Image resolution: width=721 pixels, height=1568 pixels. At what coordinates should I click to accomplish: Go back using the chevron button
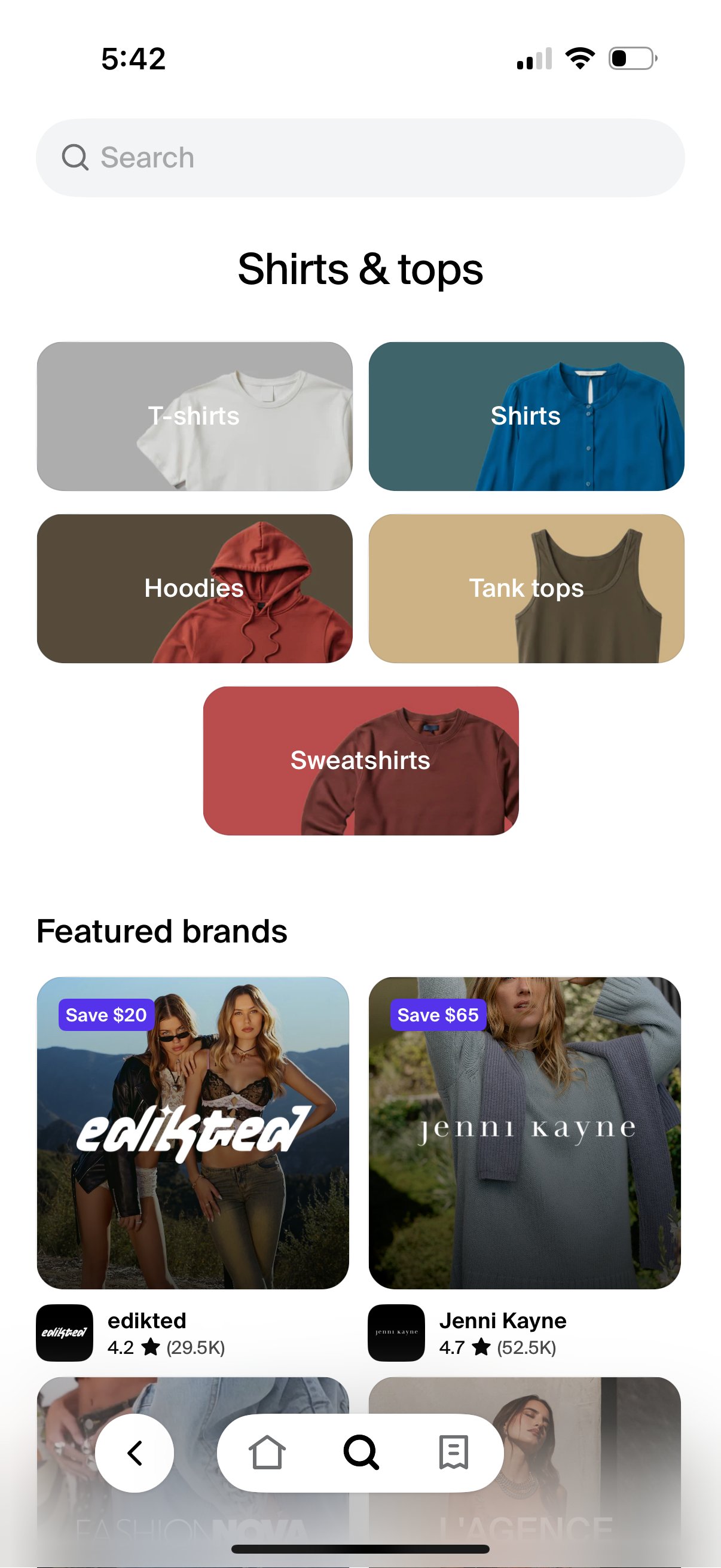pyautogui.click(x=134, y=1453)
